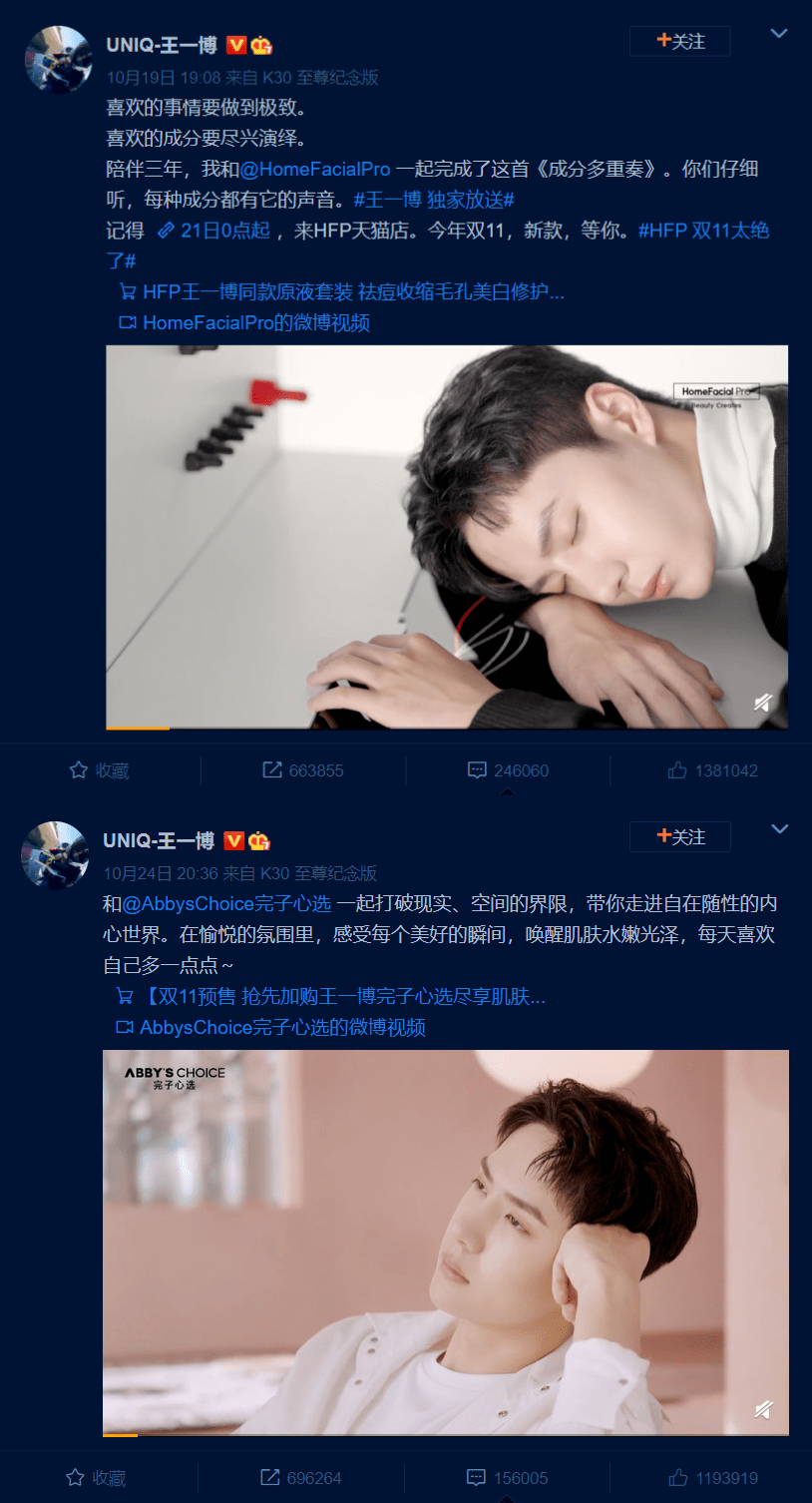Repost the post with 696264 reposts
812x1503 pixels.
(301, 1478)
